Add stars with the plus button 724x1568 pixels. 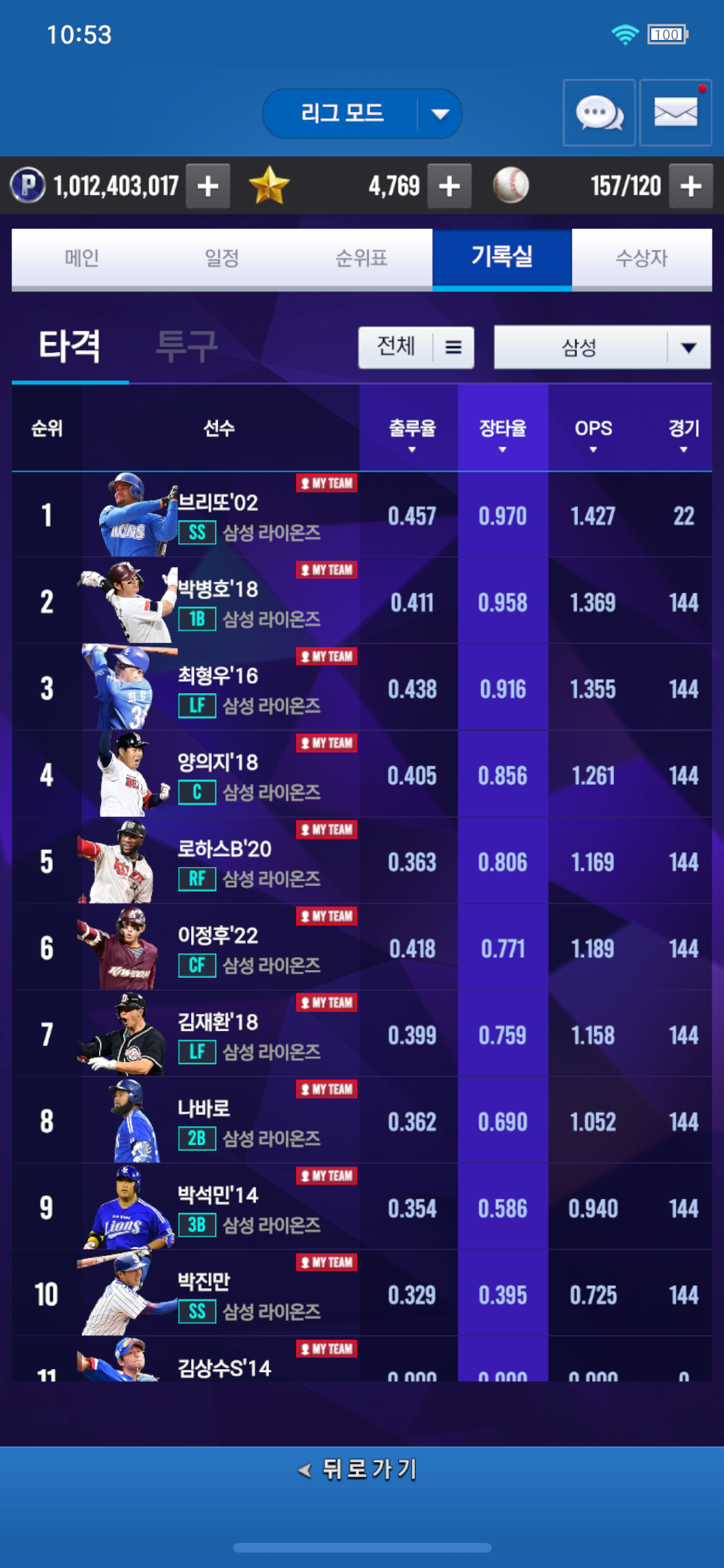point(449,186)
